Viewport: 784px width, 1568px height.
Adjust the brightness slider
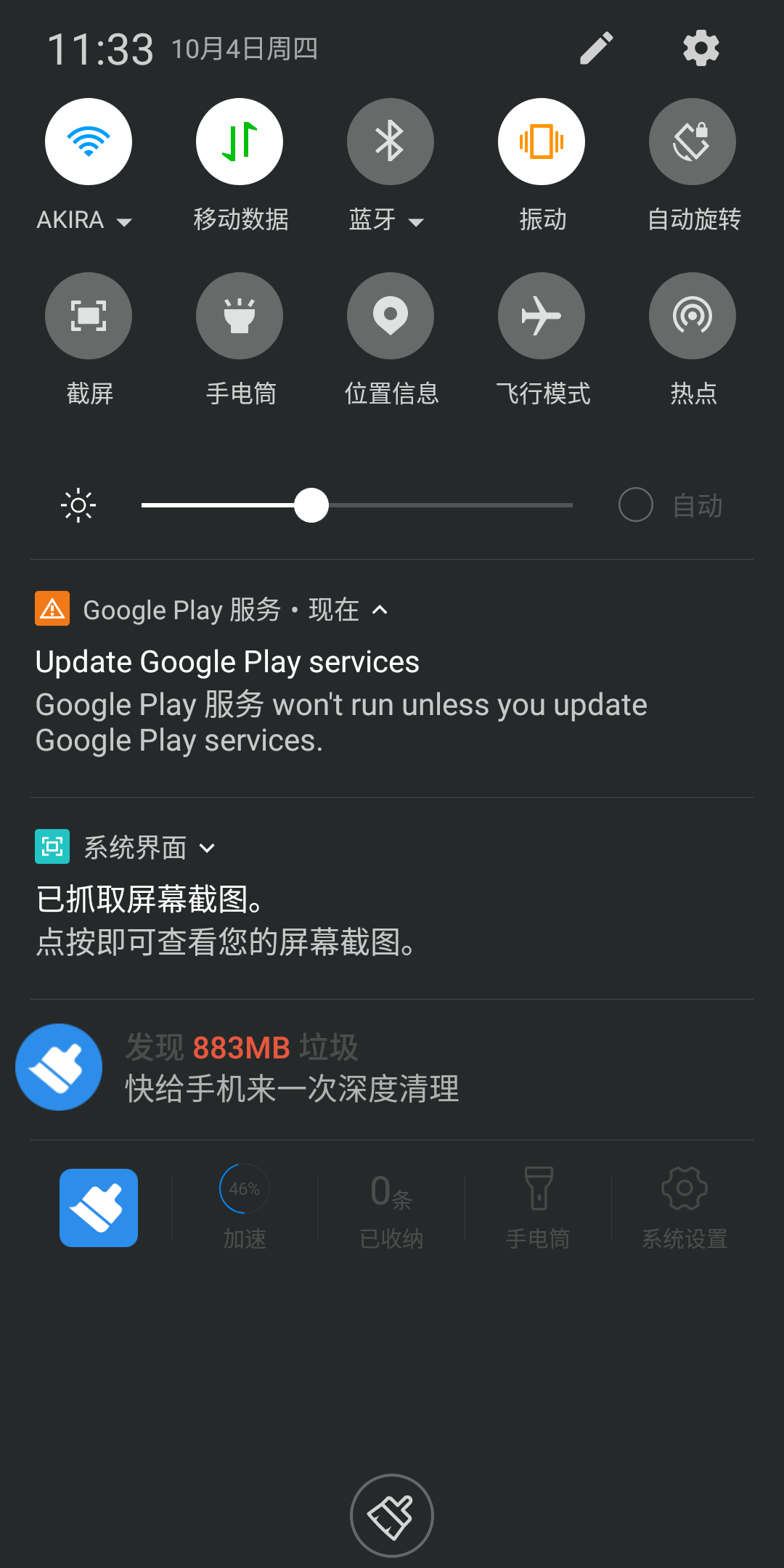(311, 505)
